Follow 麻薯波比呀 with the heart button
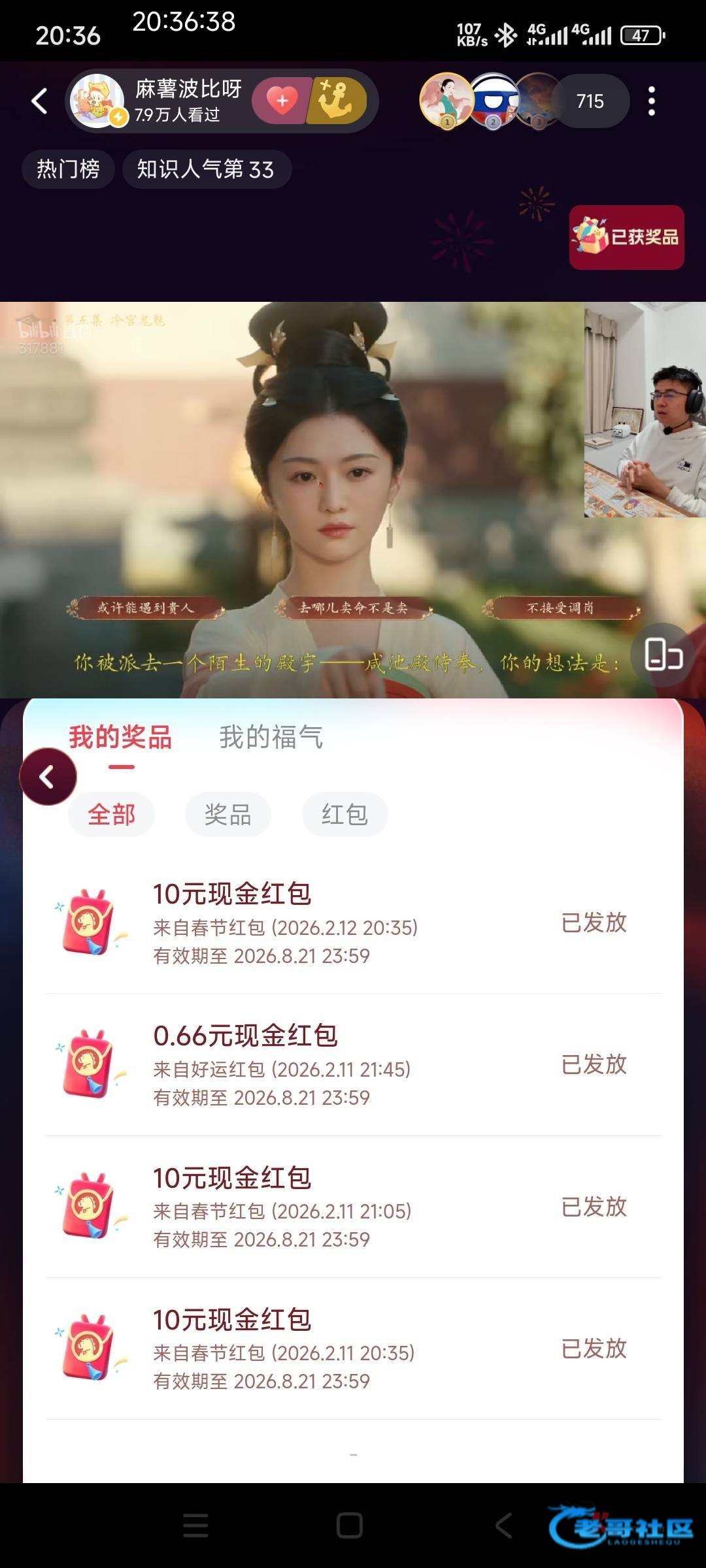The image size is (706, 1568). (x=282, y=101)
